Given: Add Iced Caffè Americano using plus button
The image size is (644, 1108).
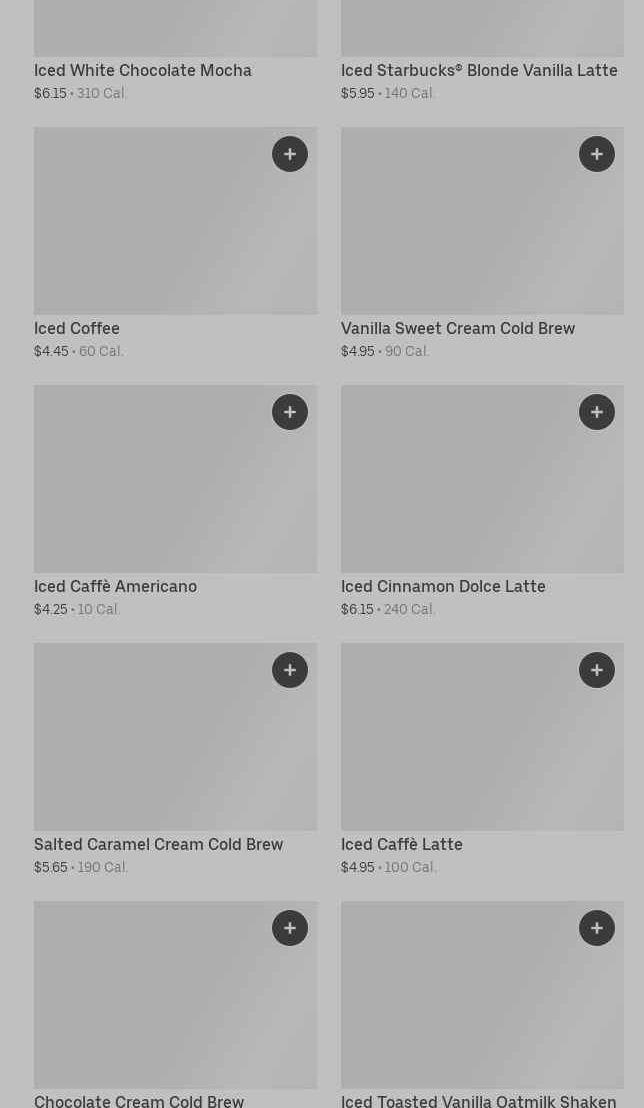Looking at the screenshot, I should pos(290,412).
